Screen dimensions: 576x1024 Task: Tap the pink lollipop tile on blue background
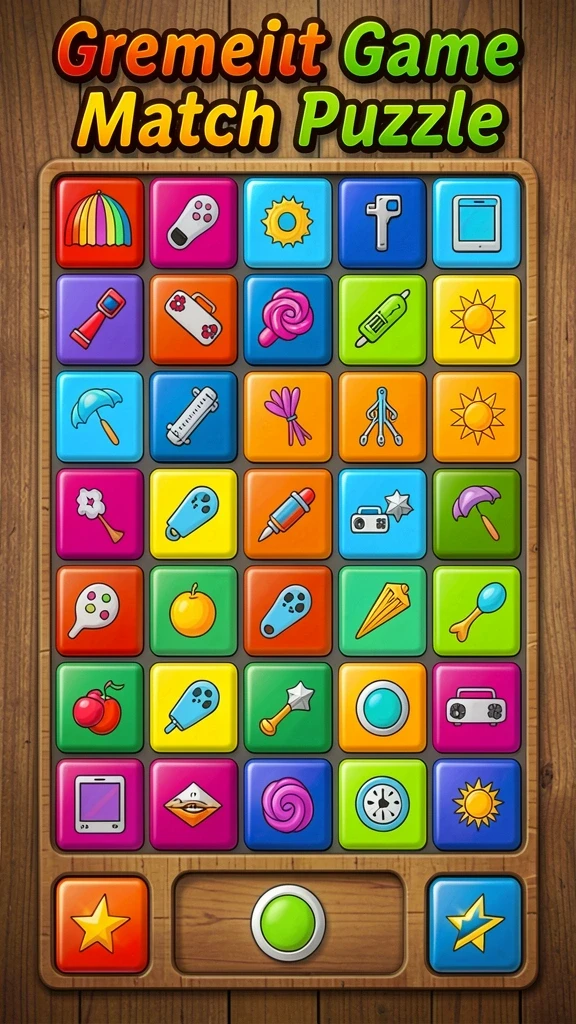(x=288, y=319)
